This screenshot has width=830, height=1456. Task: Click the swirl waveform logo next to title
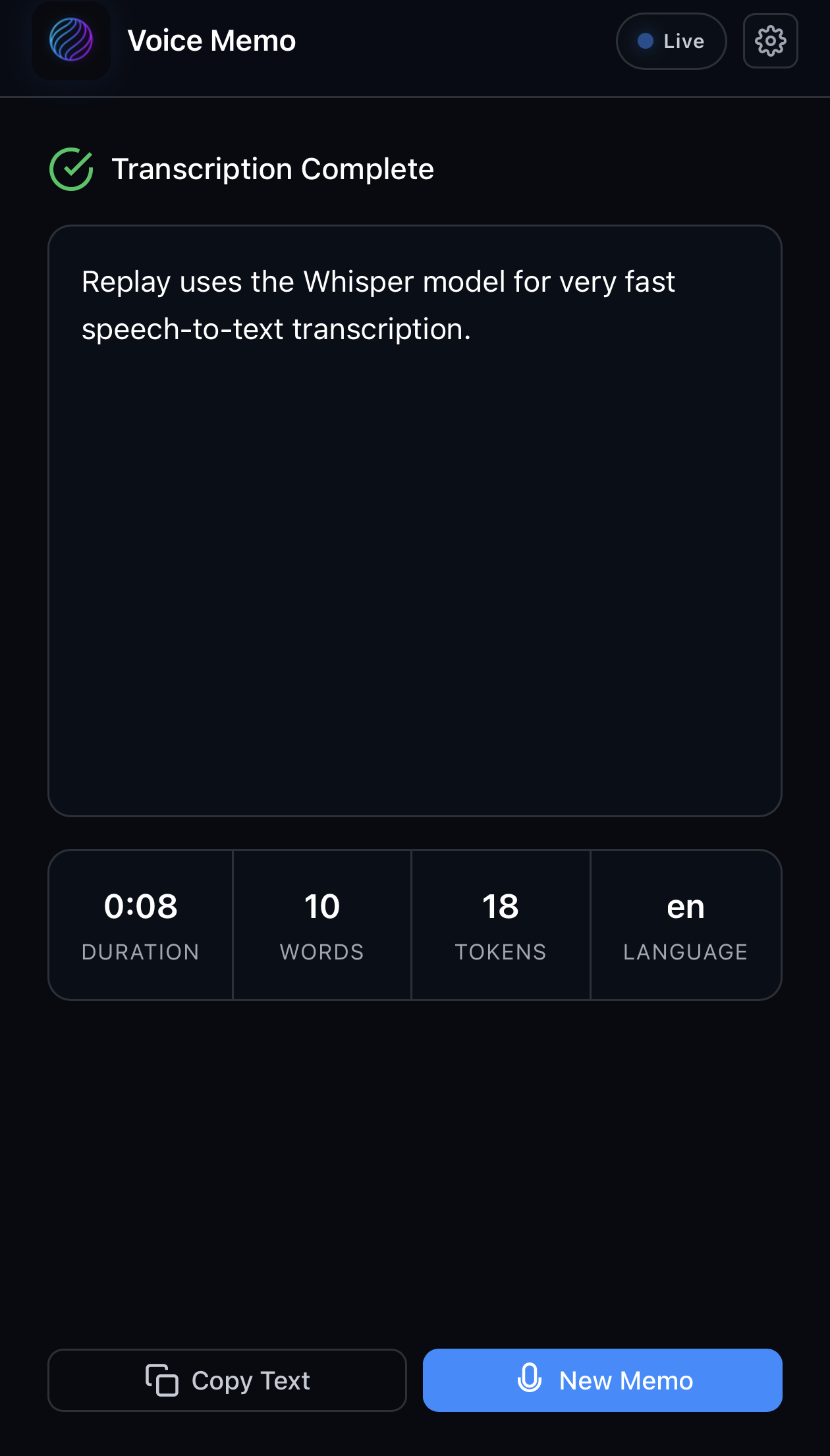tap(71, 41)
